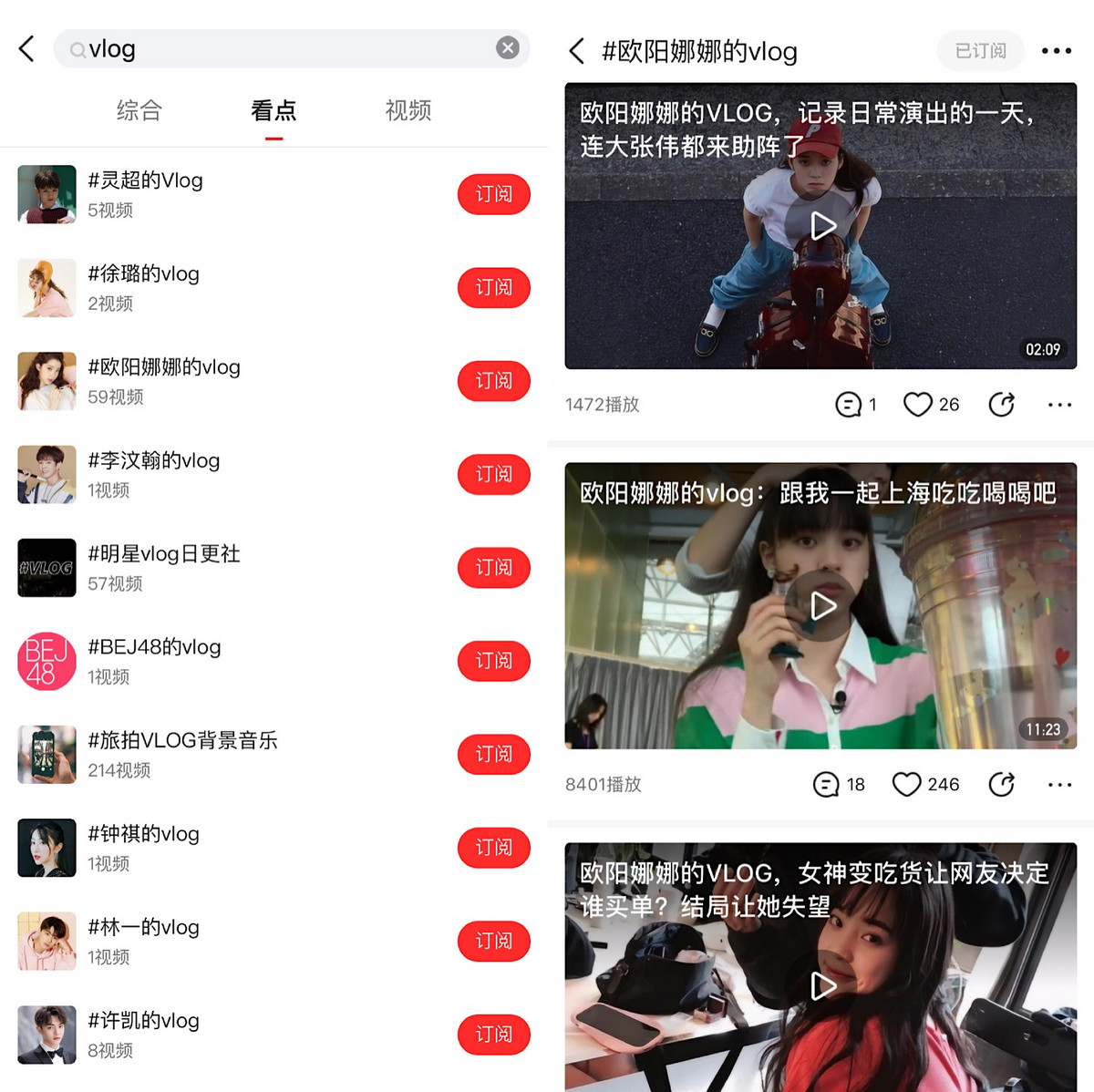The height and width of the screenshot is (1092, 1094).
Task: Tap the 已订阅 button on topic page
Action: pos(980,51)
